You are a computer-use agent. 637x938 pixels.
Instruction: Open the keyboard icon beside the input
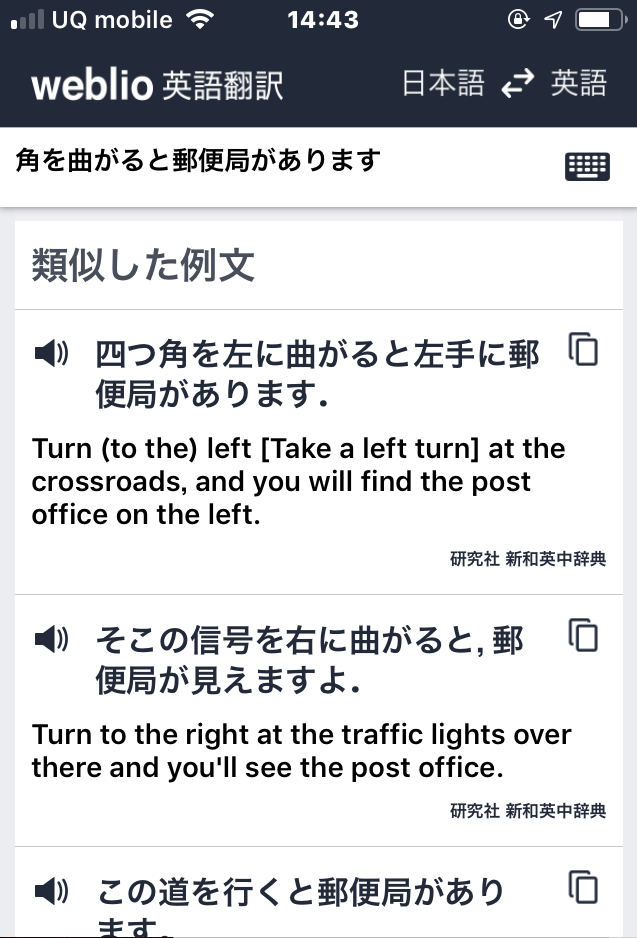click(x=586, y=166)
